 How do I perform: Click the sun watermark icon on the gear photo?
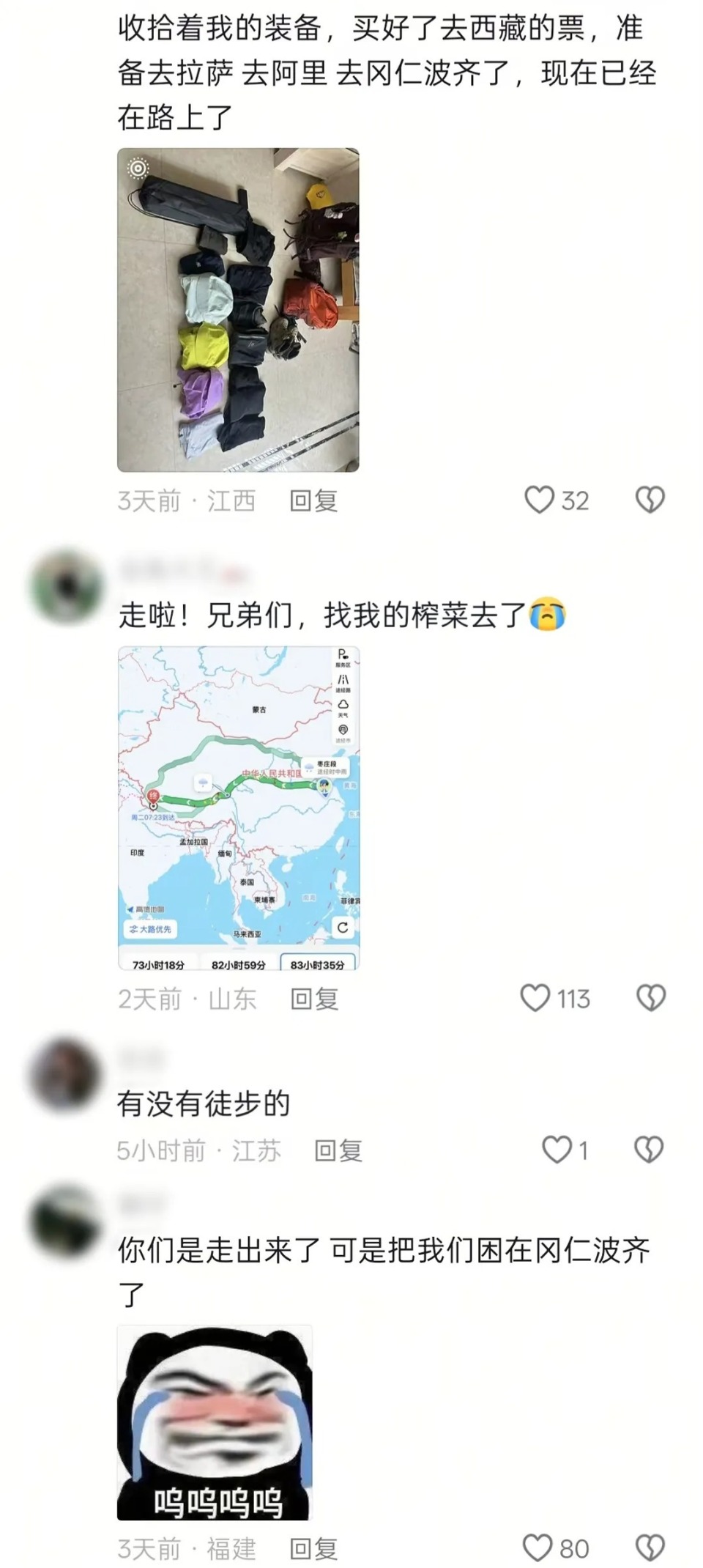138,169
